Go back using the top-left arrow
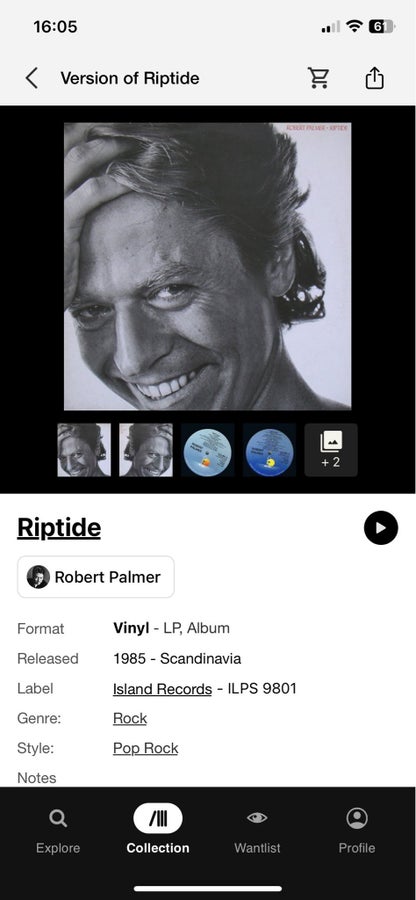Image resolution: width=416 pixels, height=900 pixels. pyautogui.click(x=32, y=78)
